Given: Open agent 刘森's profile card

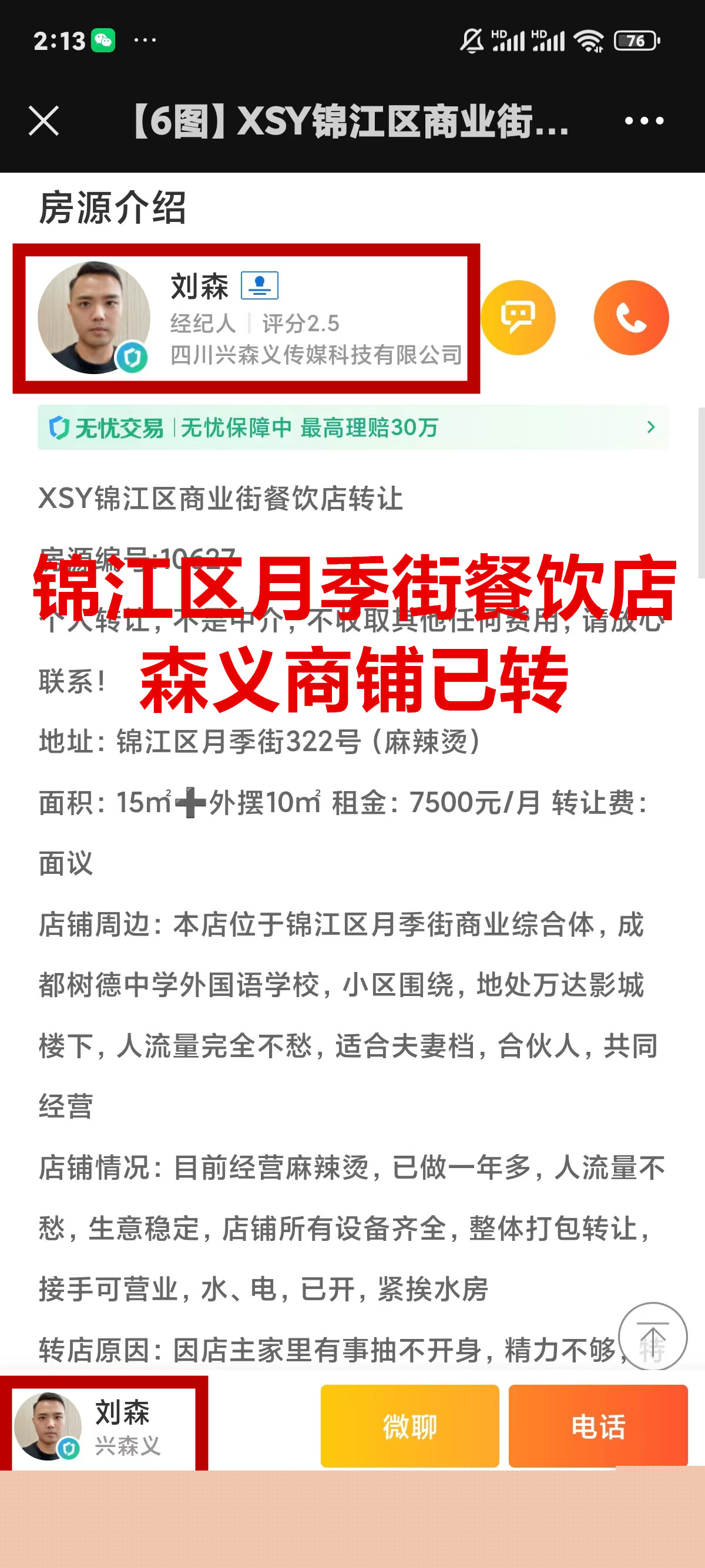Looking at the screenshot, I should click(x=246, y=318).
